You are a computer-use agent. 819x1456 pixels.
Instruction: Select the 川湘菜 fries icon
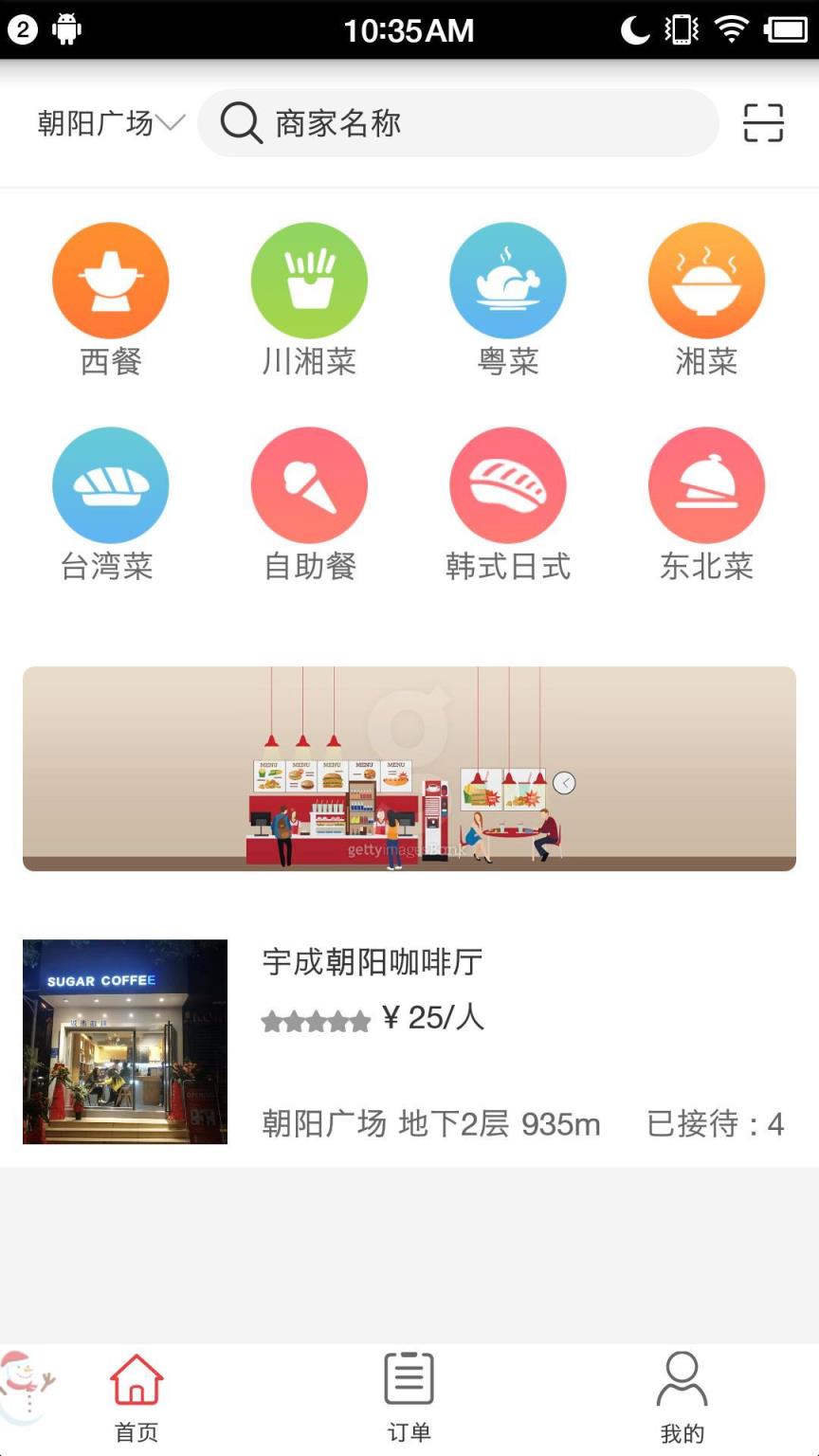point(309,281)
